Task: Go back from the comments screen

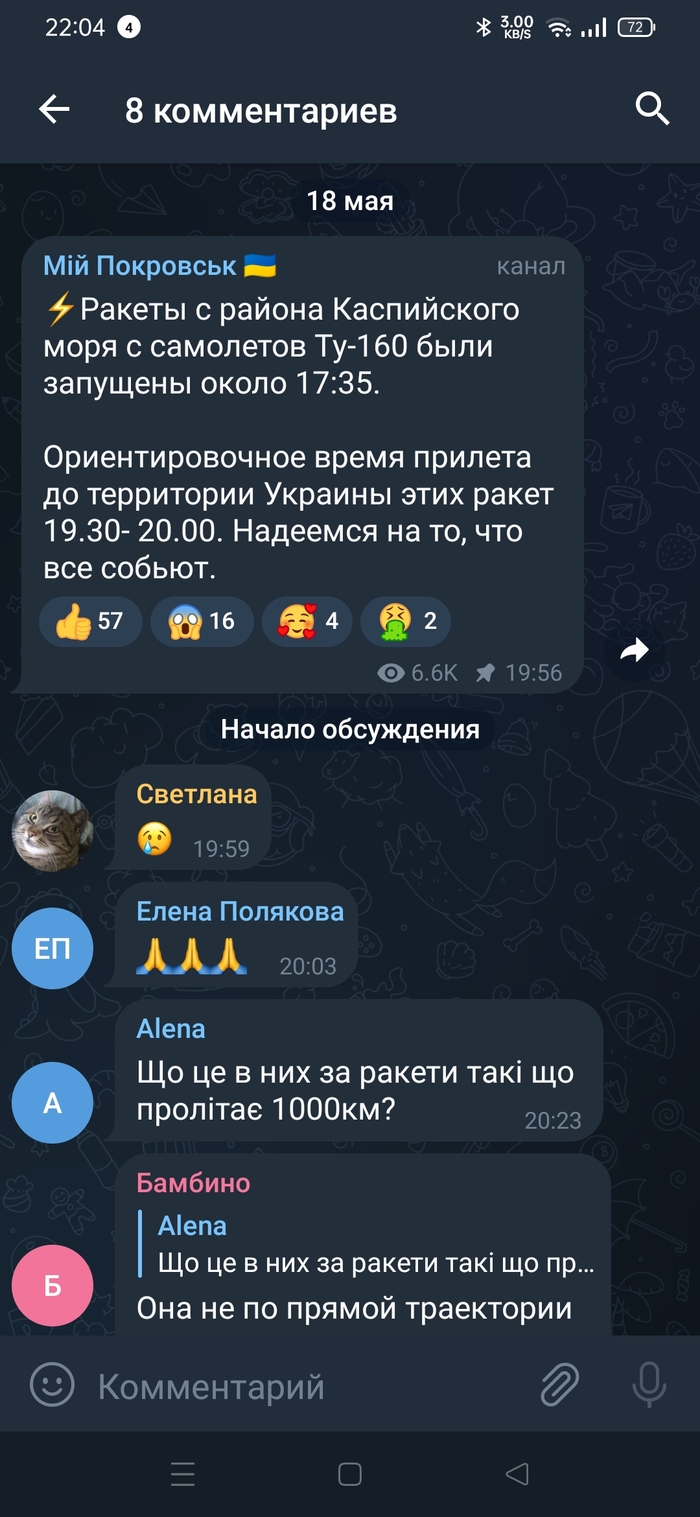Action: pyautogui.click(x=54, y=110)
